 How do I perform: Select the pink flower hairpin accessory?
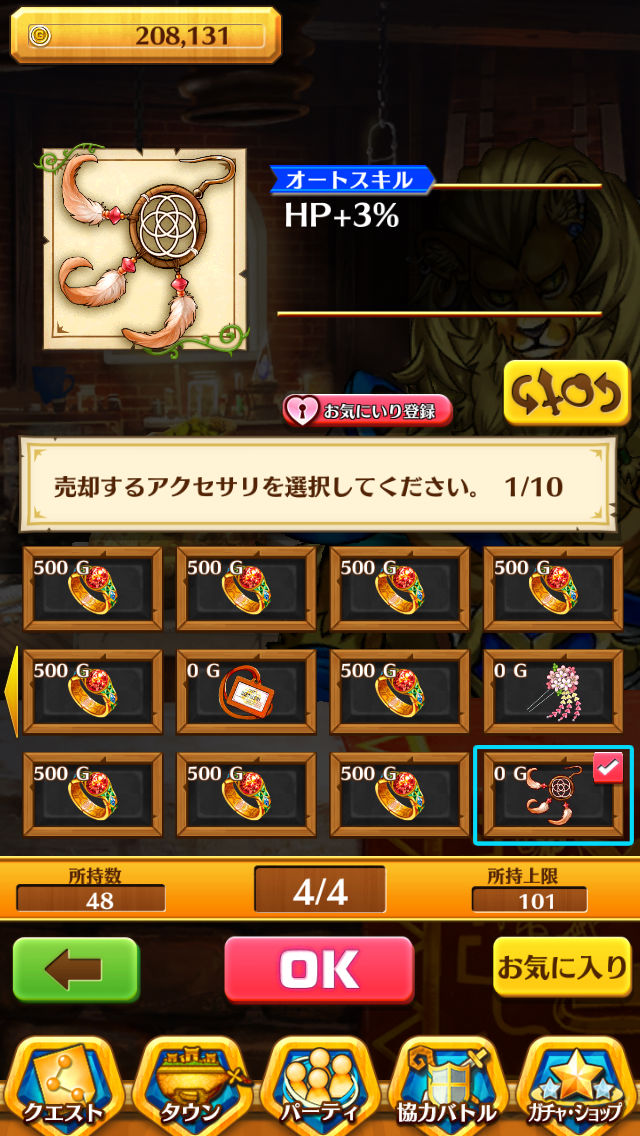(553, 692)
